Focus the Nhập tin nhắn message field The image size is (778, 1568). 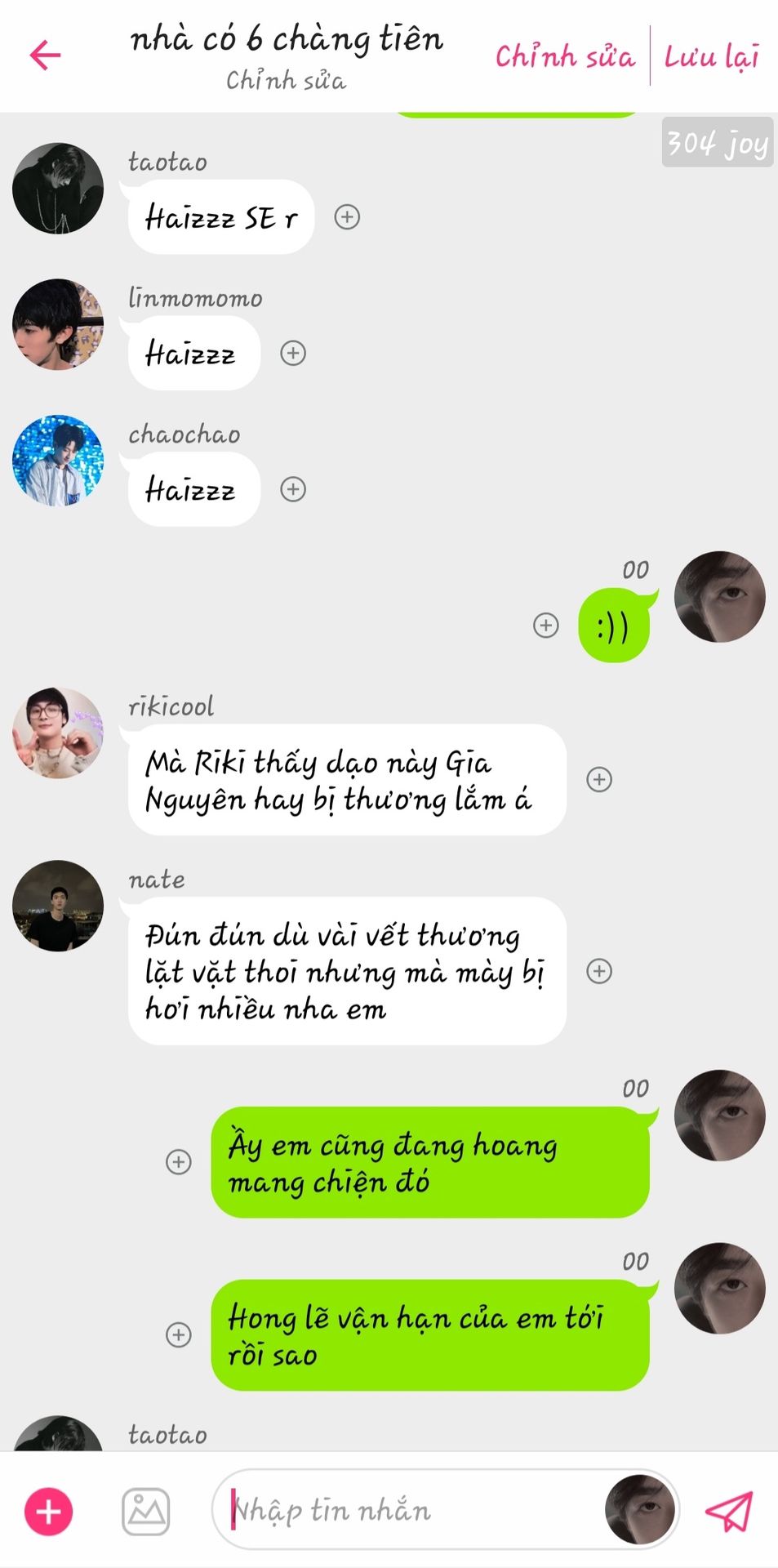408,1511
